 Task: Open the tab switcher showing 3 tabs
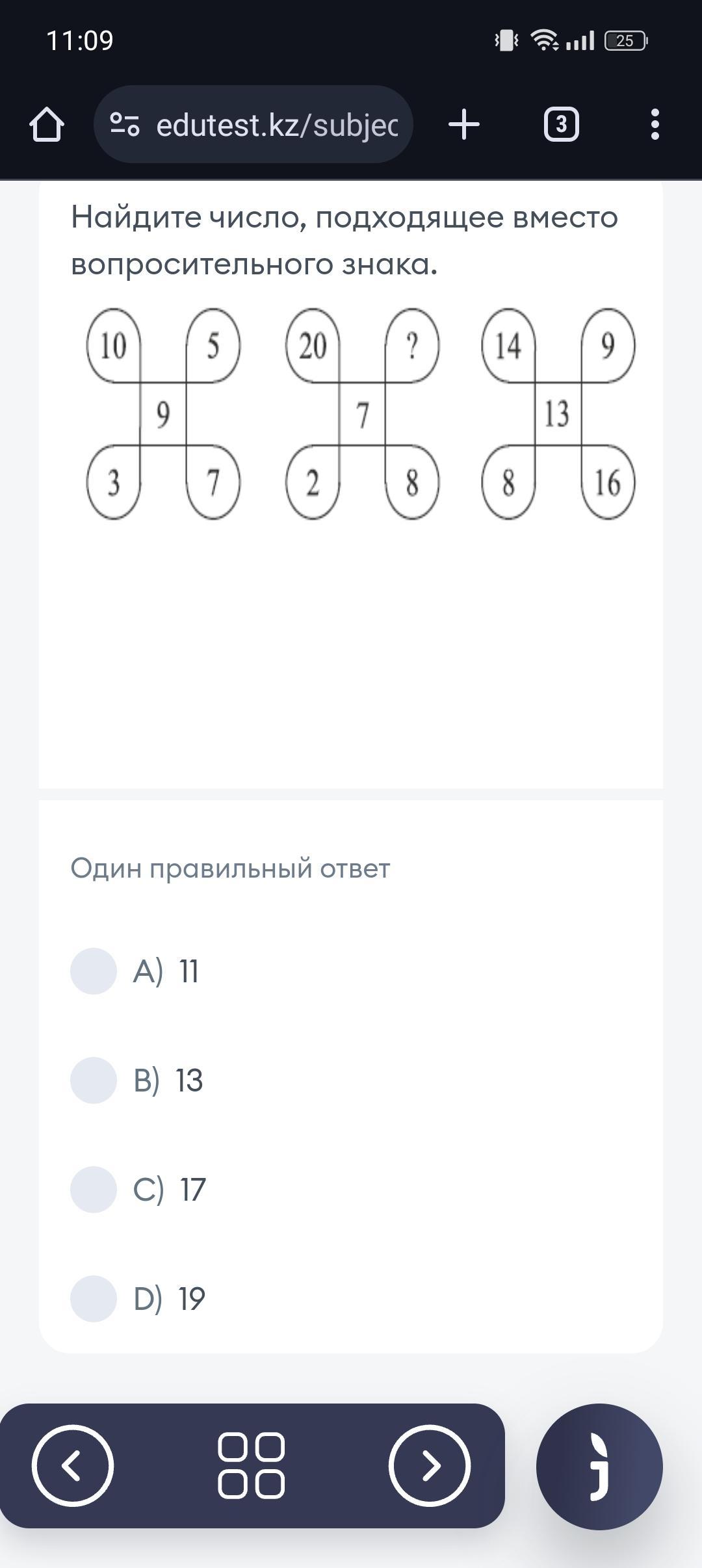click(x=562, y=124)
